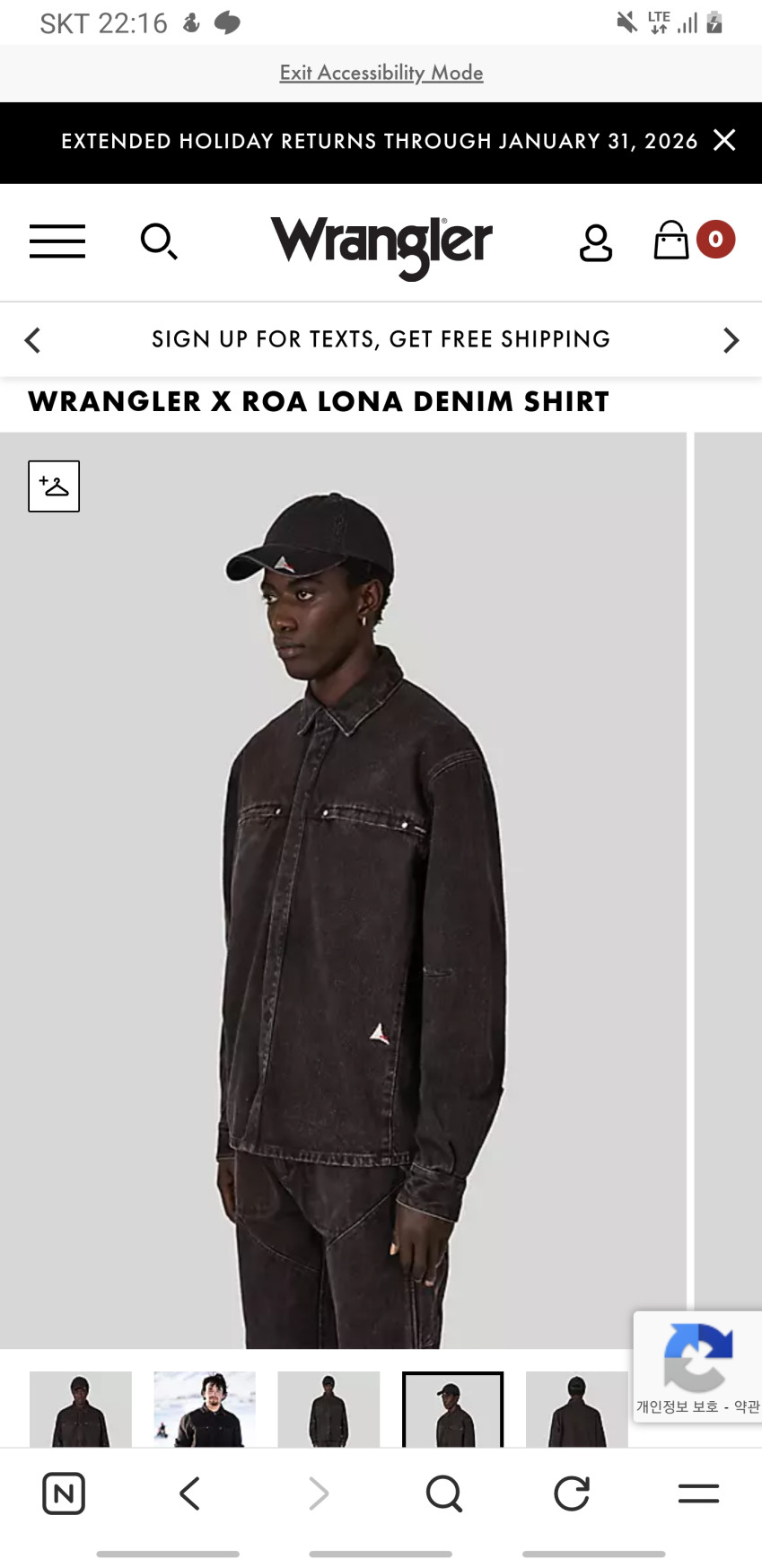
Task: Open the Wrangler hamburger menu
Action: (57, 241)
